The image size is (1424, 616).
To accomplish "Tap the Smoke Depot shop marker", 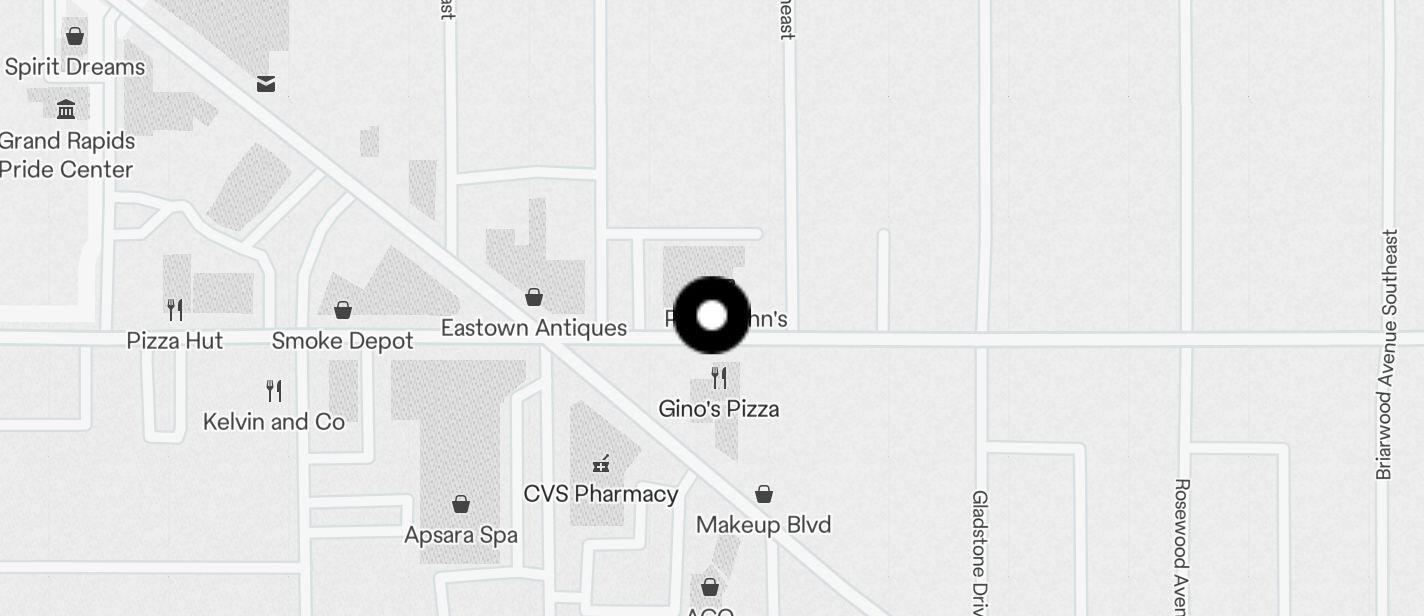I will click(x=343, y=311).
